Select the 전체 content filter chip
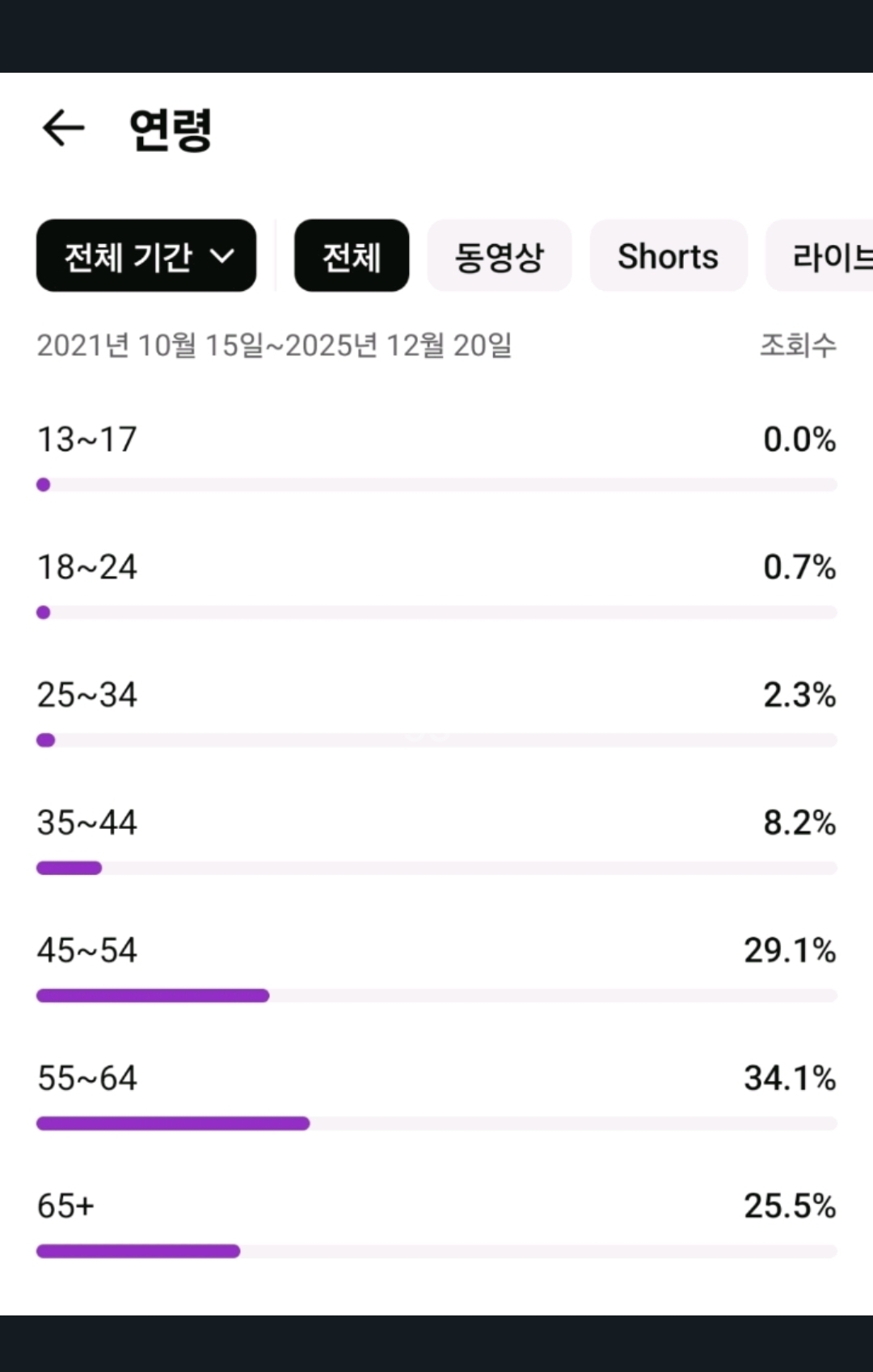The width and height of the screenshot is (873, 1372). click(x=352, y=256)
